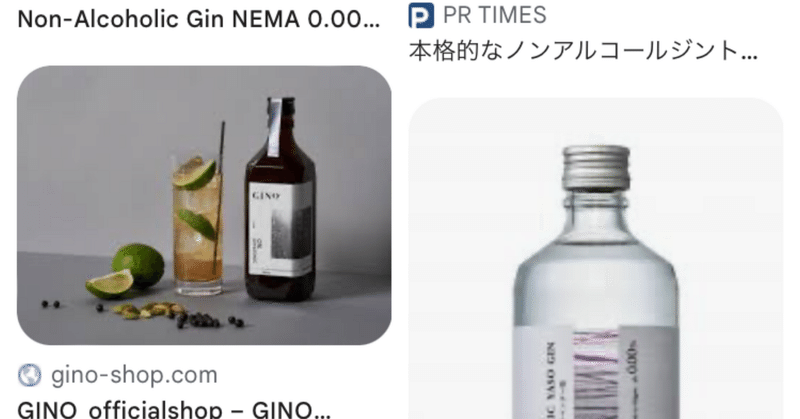Open the Non-Alcoholic Gin NEMA 0.00 result

point(199,18)
